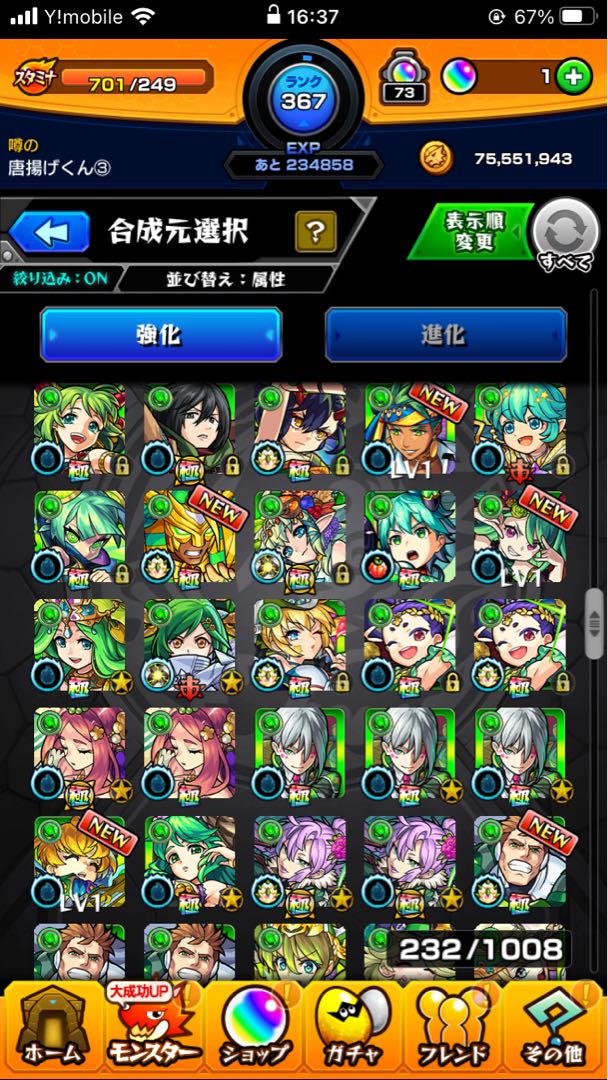Tap the 絞り込み：ON filter label
The width and height of the screenshot is (608, 1080).
pos(59,279)
